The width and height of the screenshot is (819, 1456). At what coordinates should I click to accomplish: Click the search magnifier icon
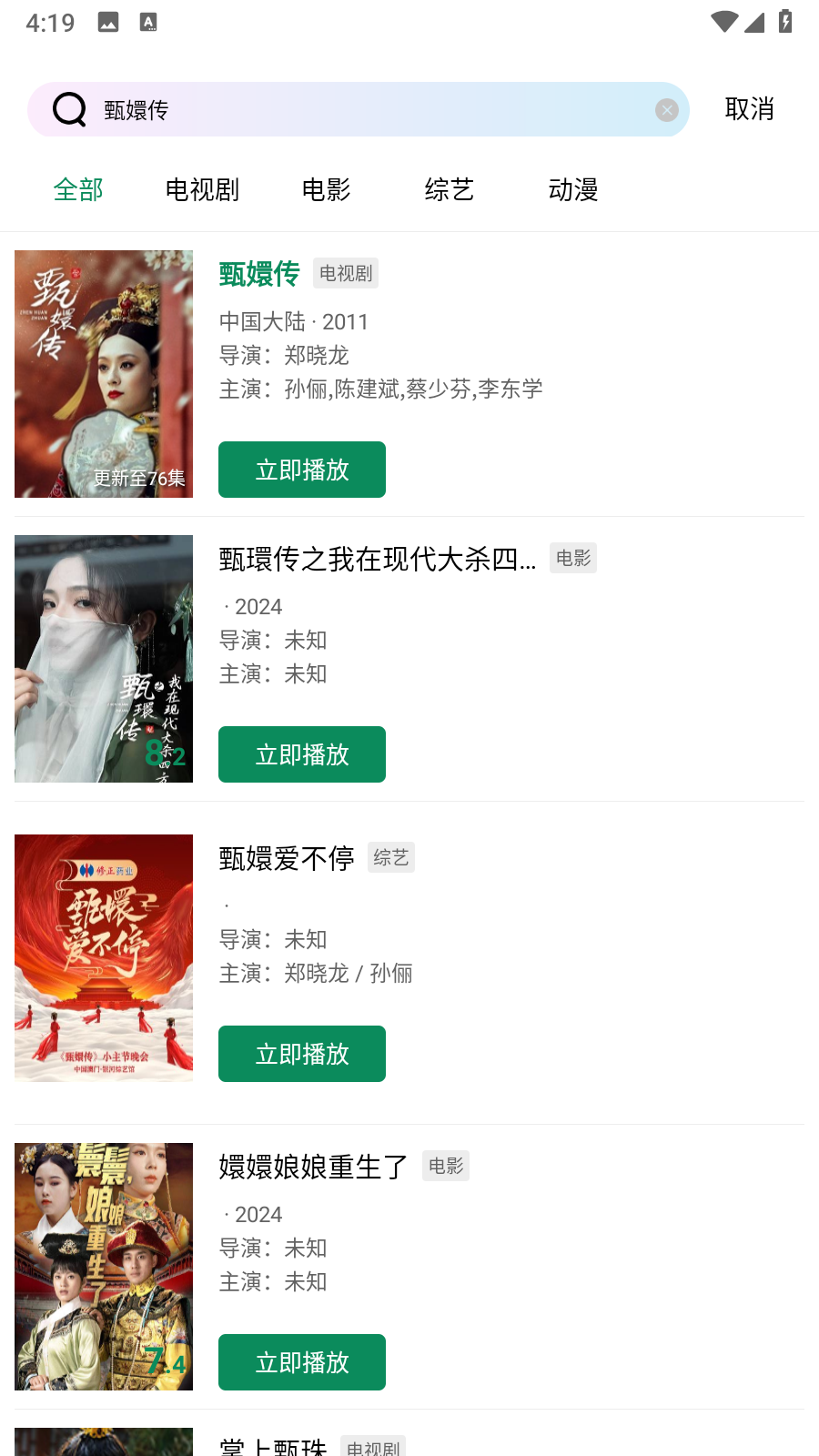tap(66, 108)
